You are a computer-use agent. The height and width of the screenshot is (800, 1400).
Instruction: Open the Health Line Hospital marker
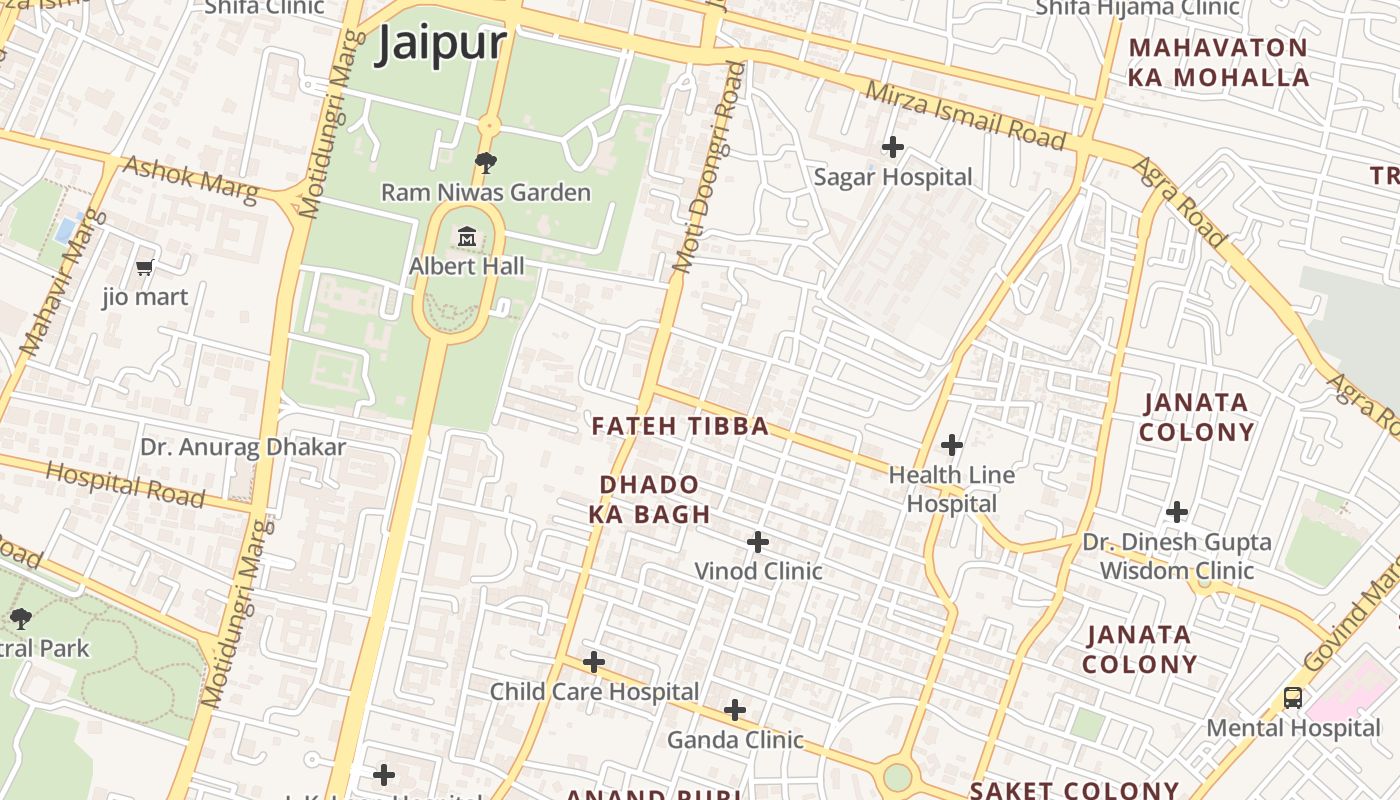[952, 445]
